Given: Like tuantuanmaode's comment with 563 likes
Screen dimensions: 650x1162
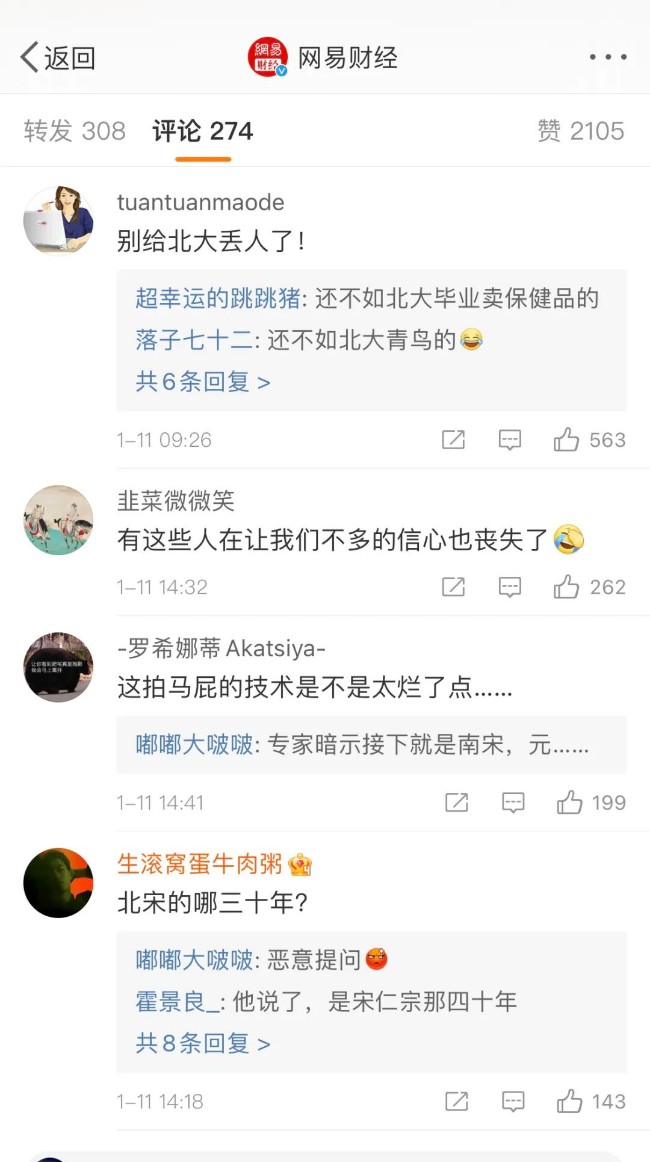Looking at the screenshot, I should (x=589, y=440).
